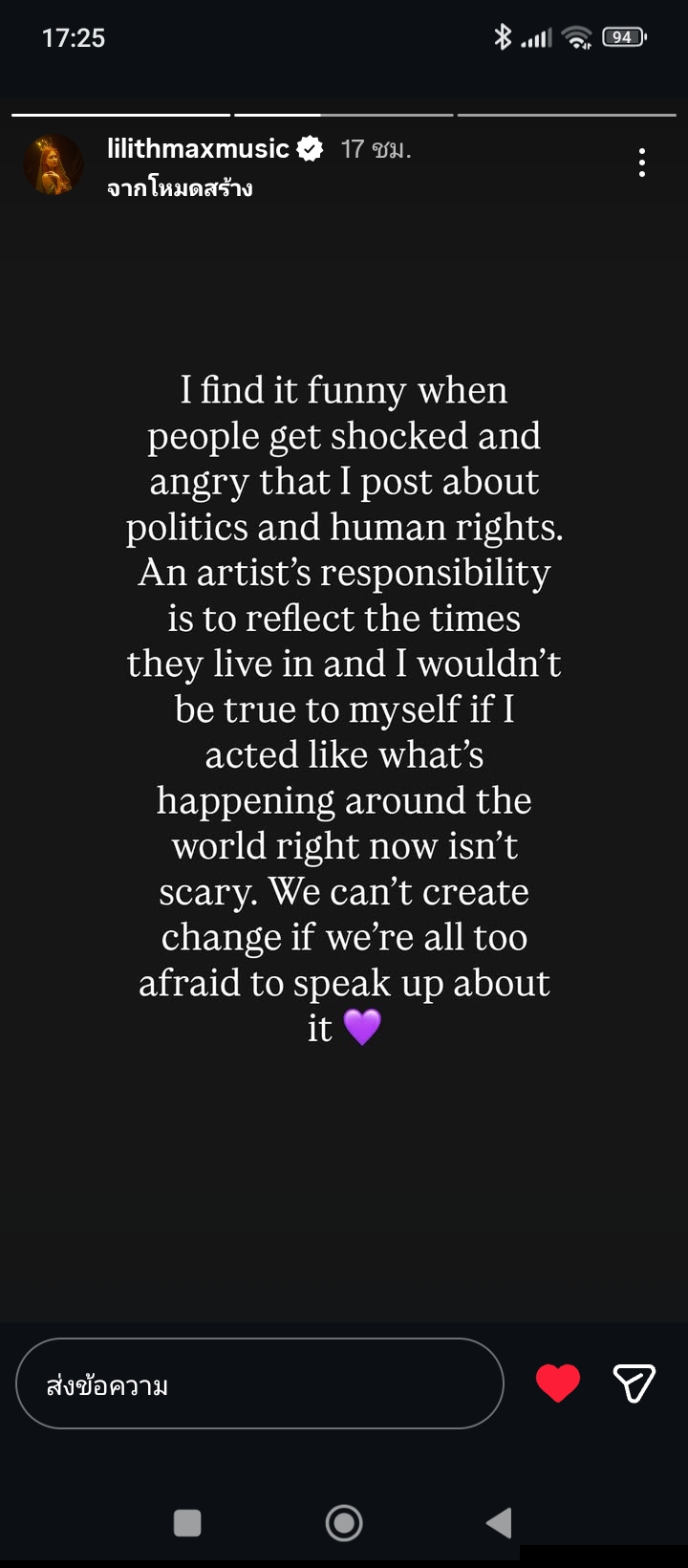
Task: Tap the lilithmaxmusic username
Action: pos(198,149)
